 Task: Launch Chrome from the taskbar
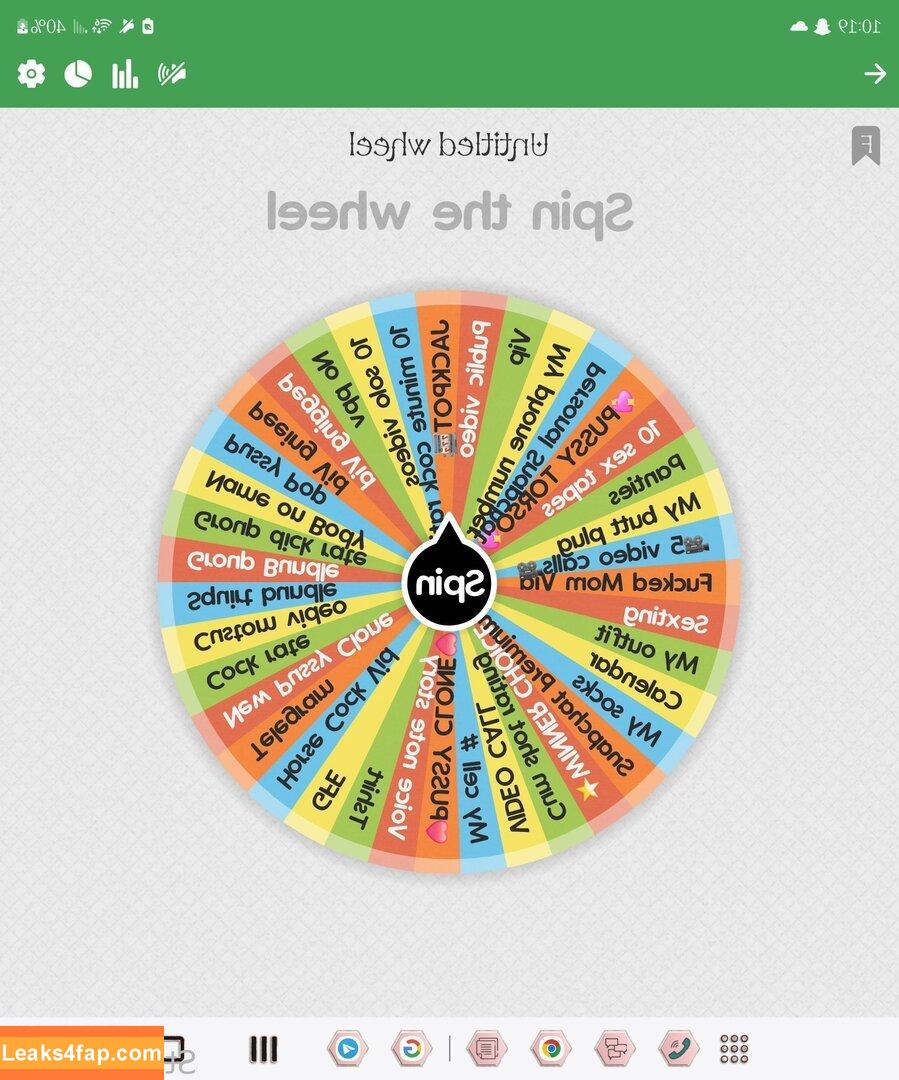click(x=550, y=1049)
